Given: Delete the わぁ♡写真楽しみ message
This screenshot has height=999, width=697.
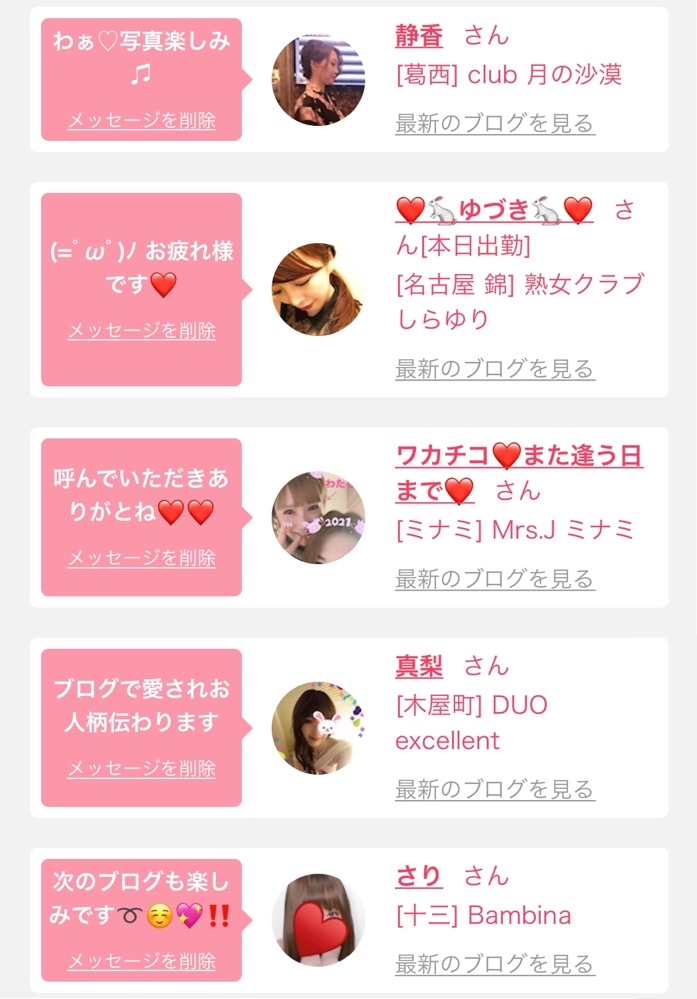Looking at the screenshot, I should tap(141, 121).
